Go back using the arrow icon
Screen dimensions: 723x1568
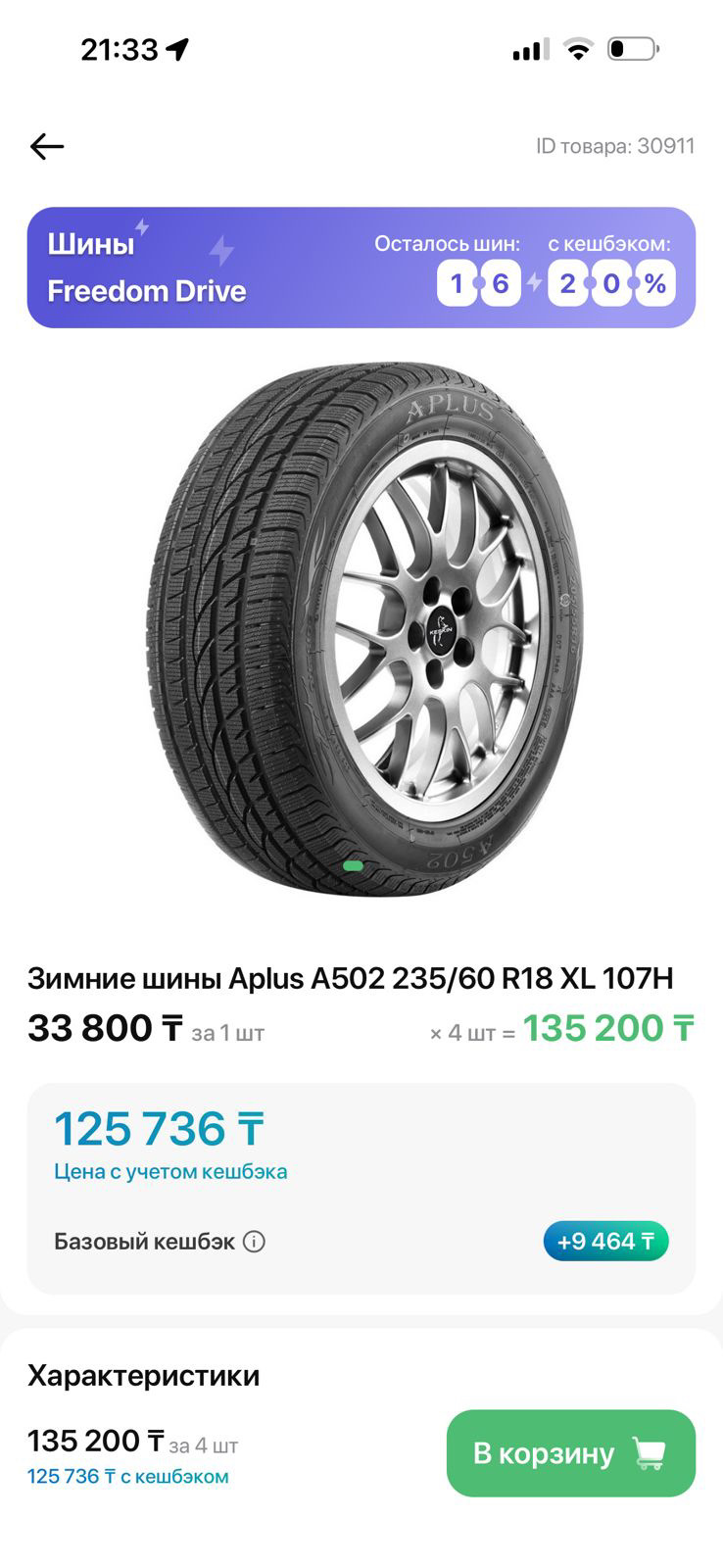pos(47,147)
